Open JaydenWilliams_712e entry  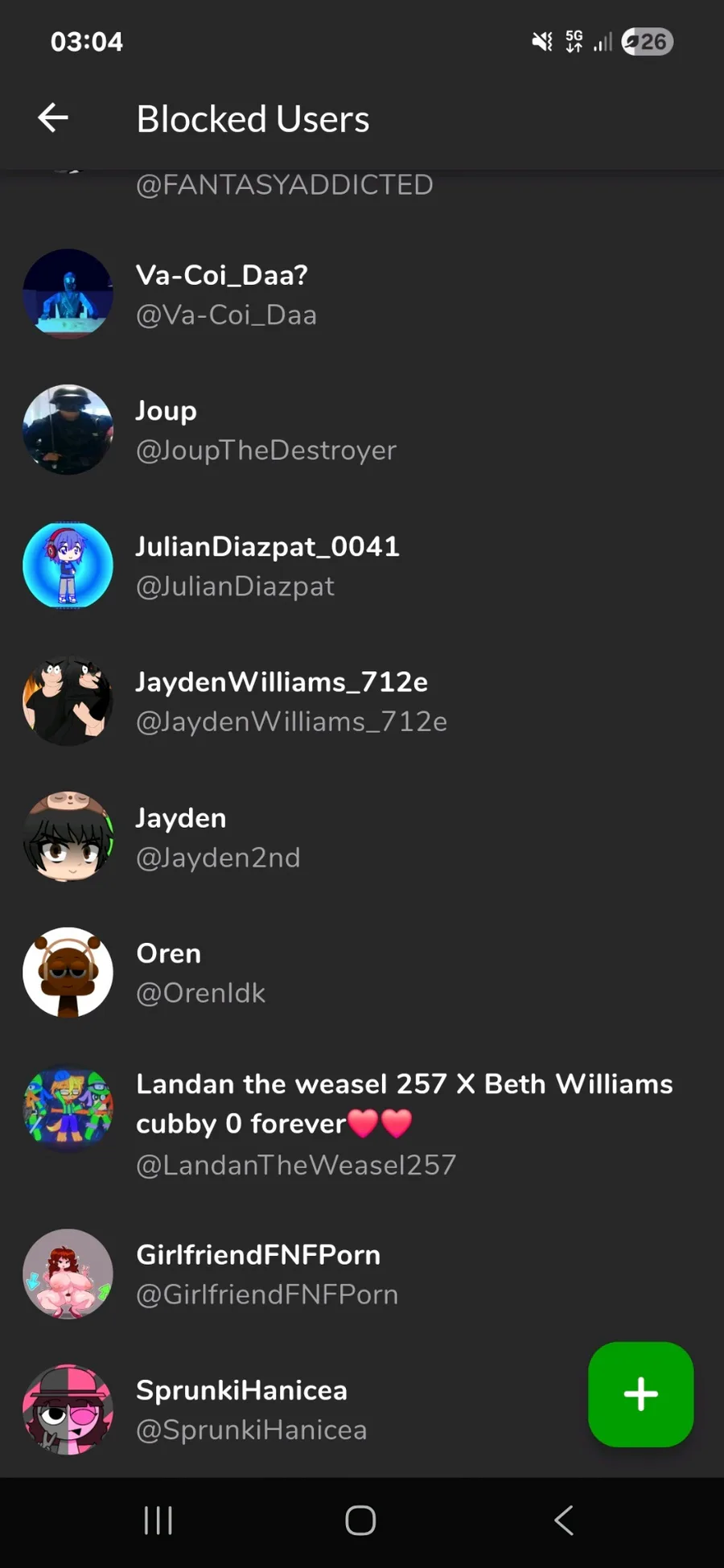click(362, 701)
